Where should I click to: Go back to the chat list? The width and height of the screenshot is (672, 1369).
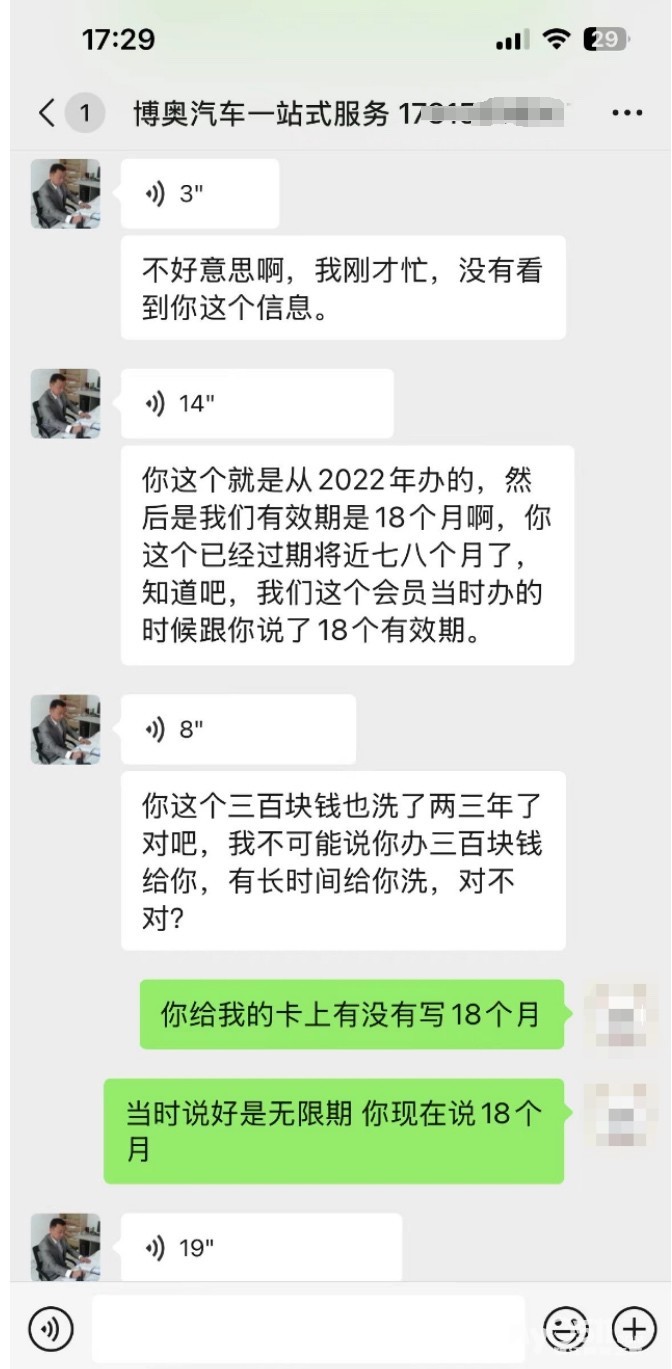[48, 113]
